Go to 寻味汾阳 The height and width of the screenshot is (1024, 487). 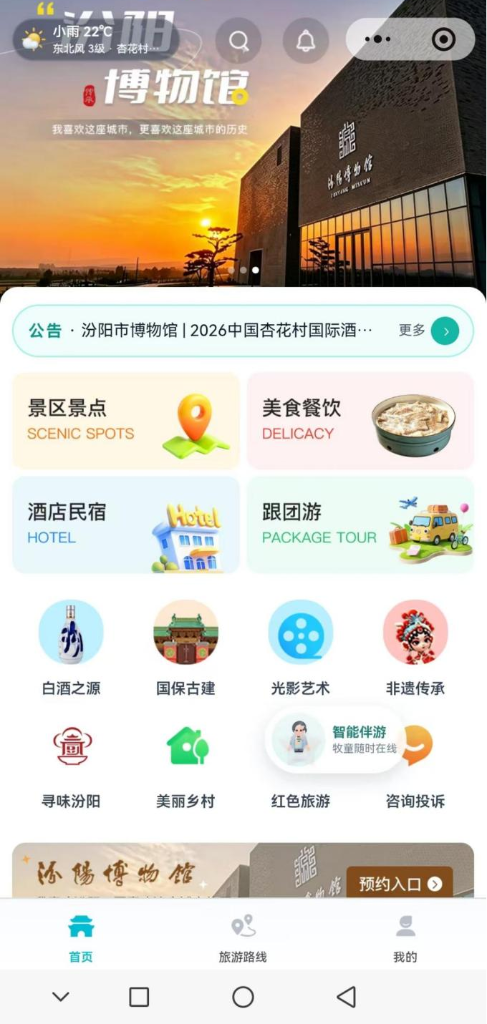71,767
